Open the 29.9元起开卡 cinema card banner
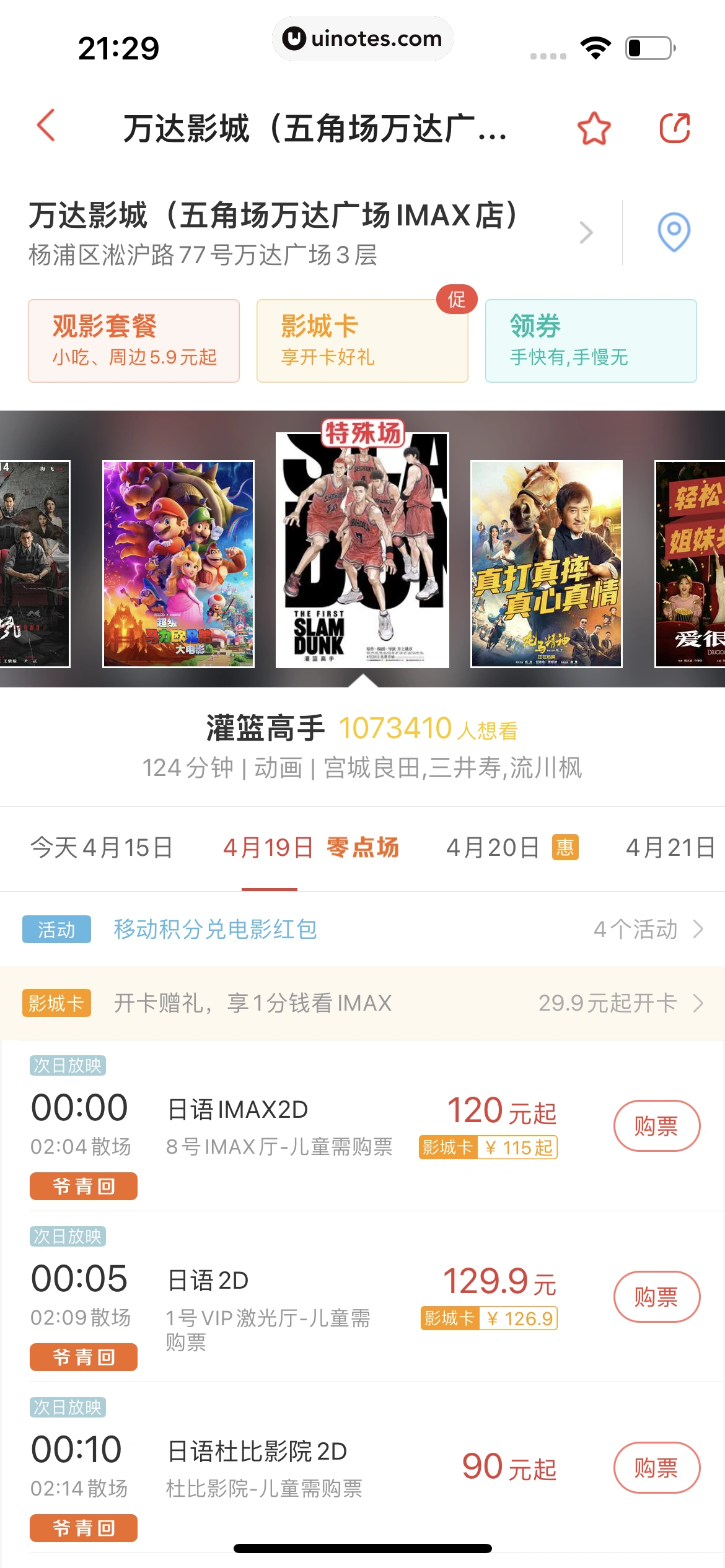Viewport: 725px width, 1568px height. point(620,1003)
